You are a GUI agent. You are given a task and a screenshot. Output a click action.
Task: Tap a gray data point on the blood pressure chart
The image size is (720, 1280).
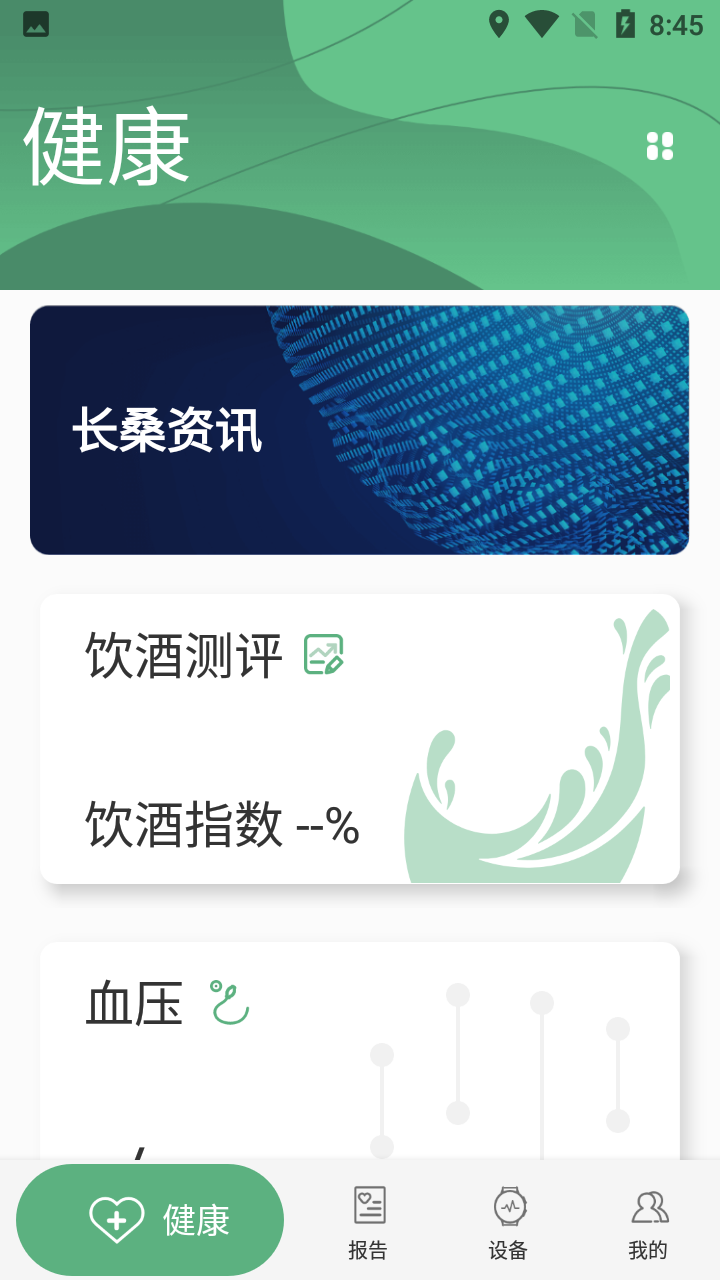(457, 996)
